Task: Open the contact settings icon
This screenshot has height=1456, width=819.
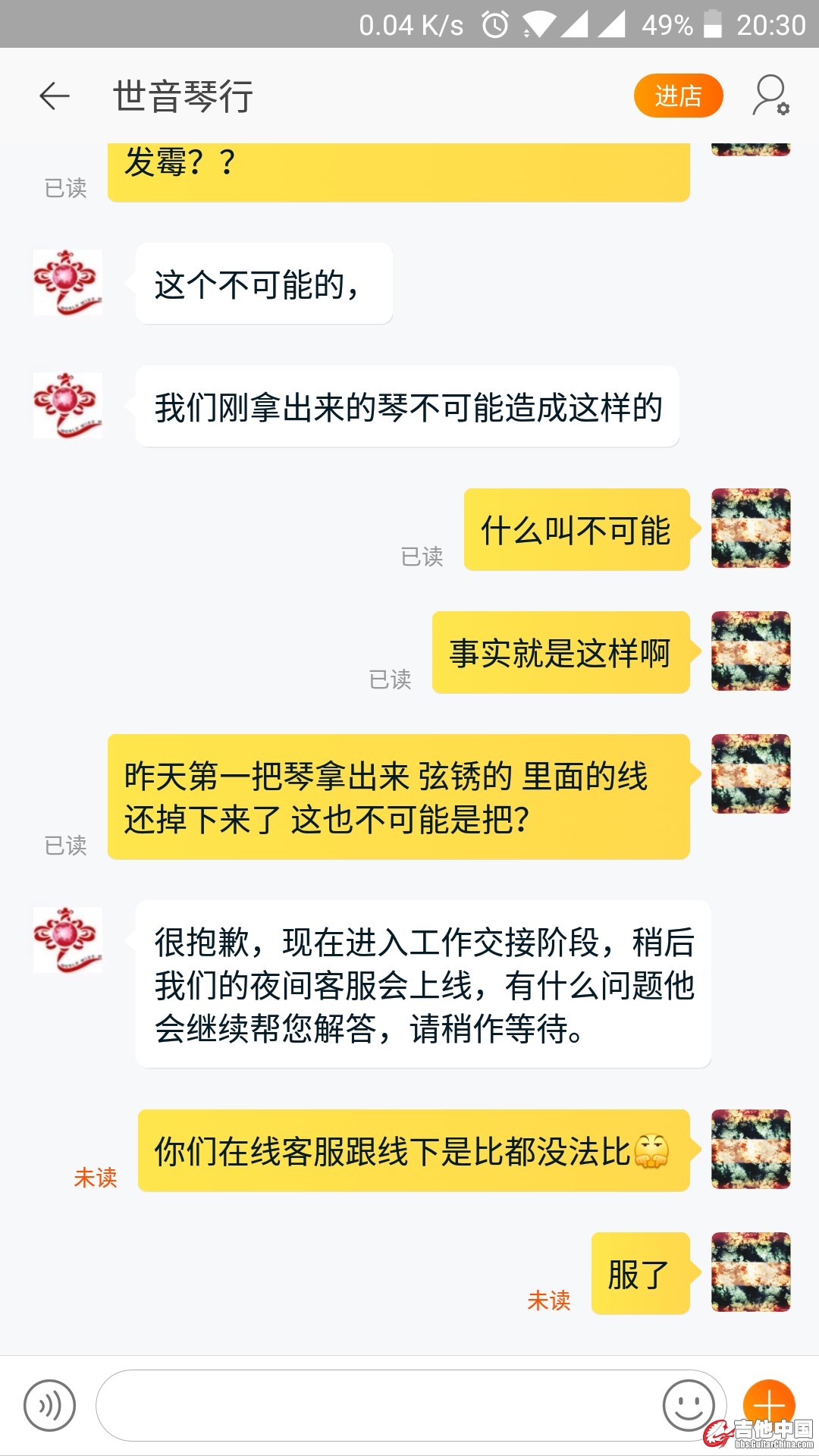Action: (770, 96)
